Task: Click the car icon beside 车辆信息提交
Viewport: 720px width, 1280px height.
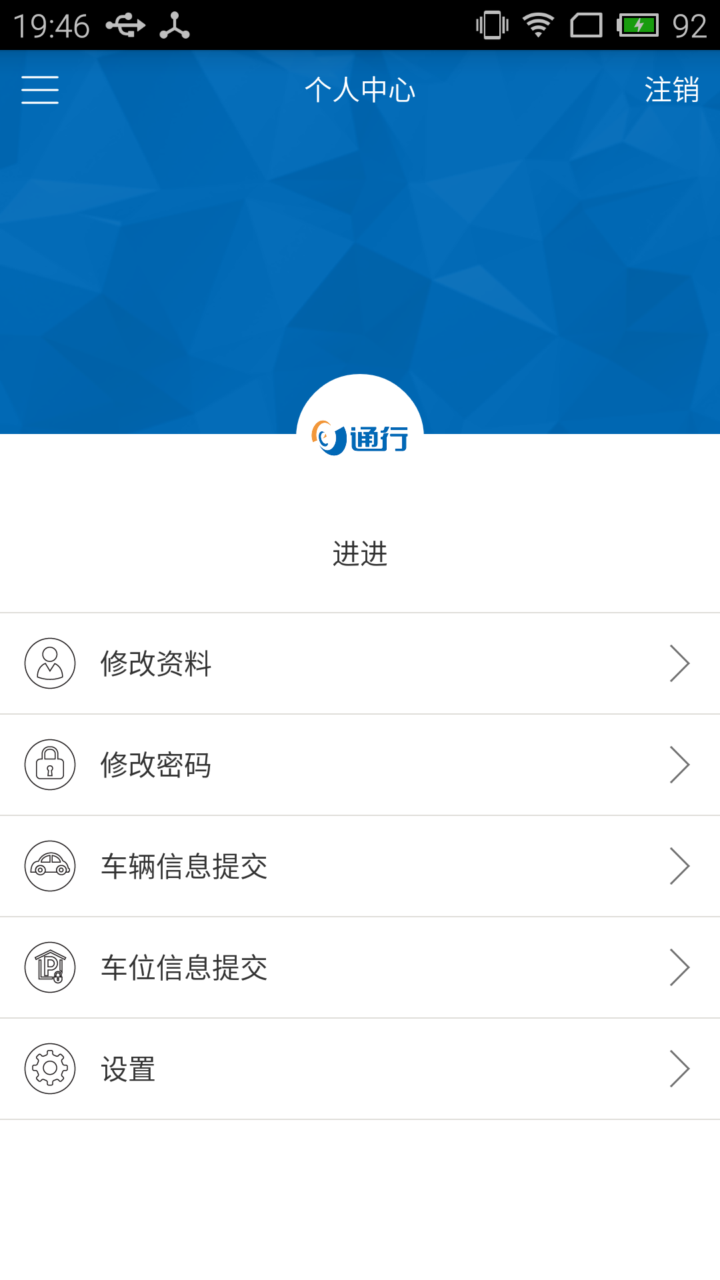Action: pos(50,866)
